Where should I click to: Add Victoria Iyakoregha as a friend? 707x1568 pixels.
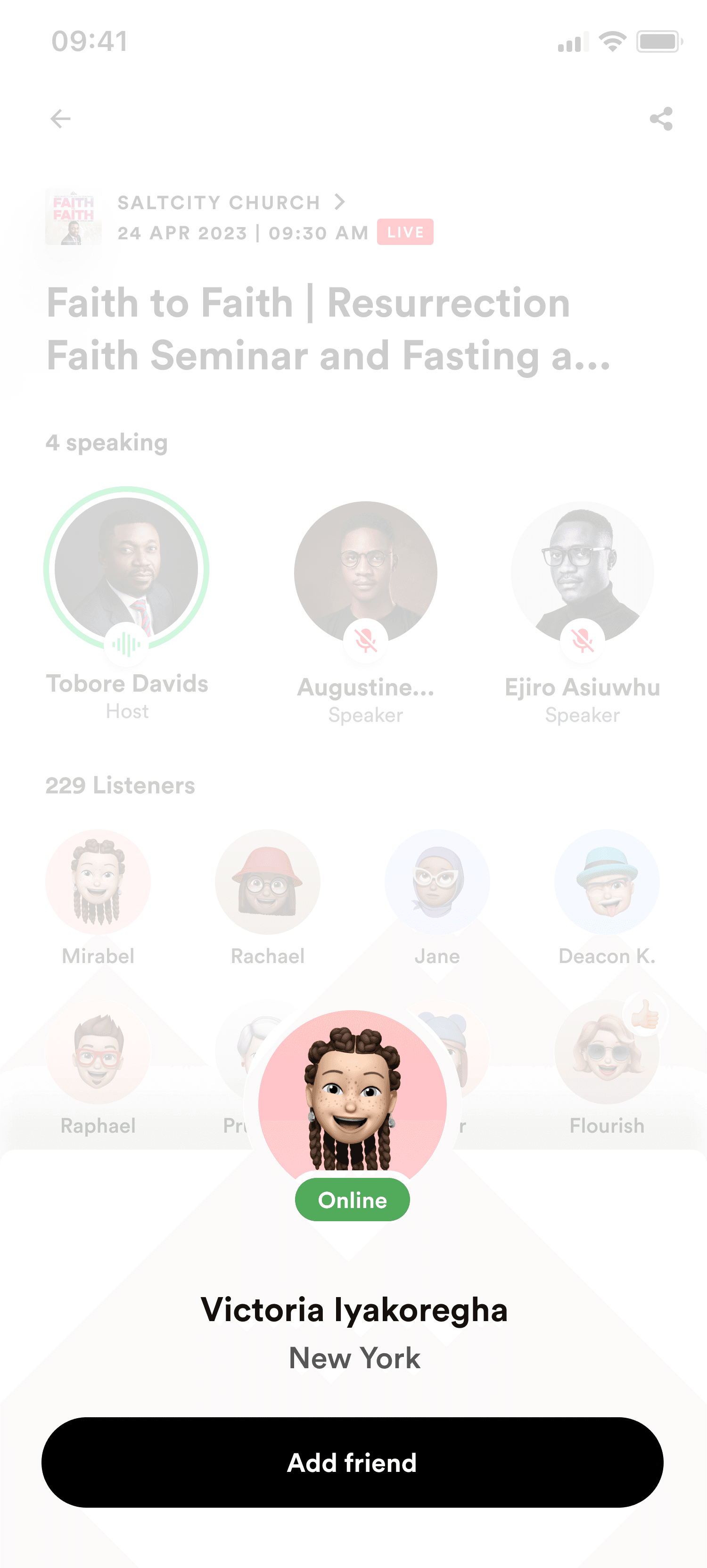[x=352, y=1462]
